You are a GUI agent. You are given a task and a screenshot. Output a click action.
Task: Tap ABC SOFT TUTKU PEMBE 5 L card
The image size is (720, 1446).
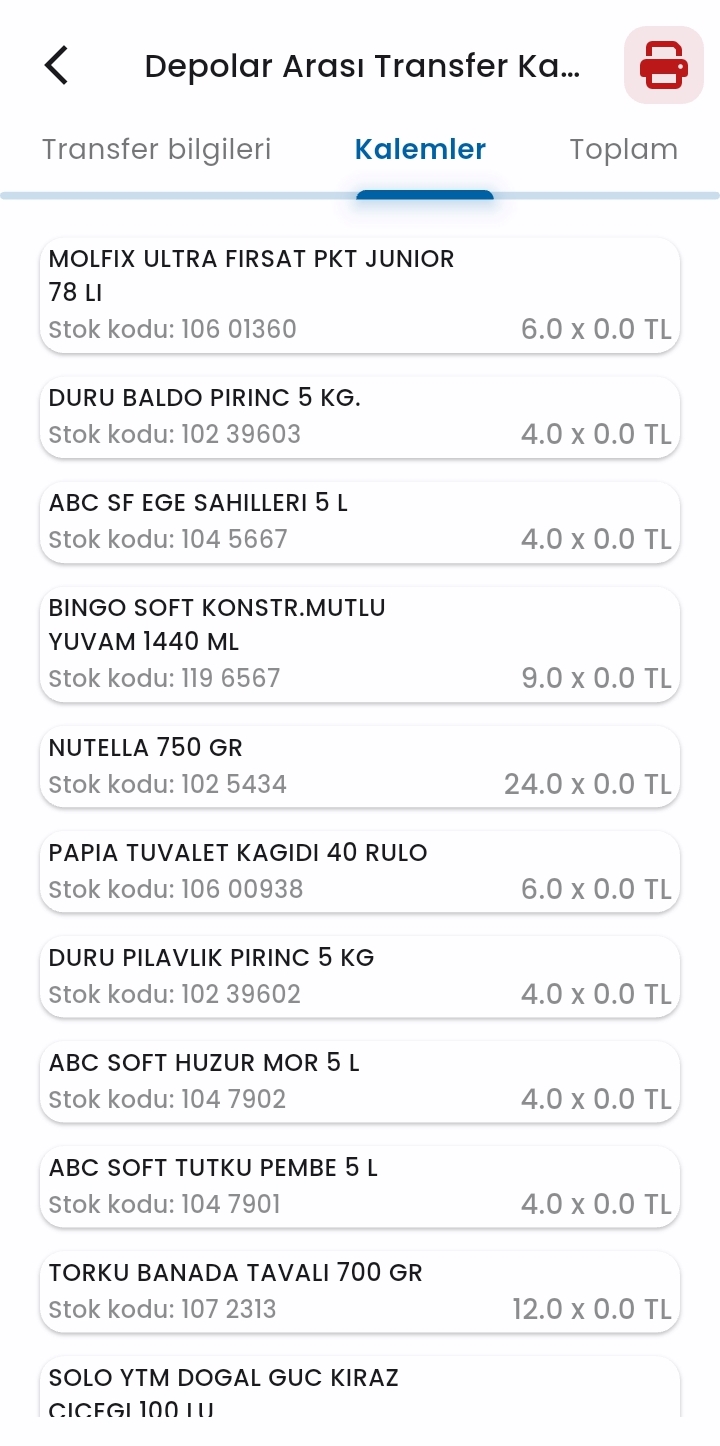click(360, 1186)
